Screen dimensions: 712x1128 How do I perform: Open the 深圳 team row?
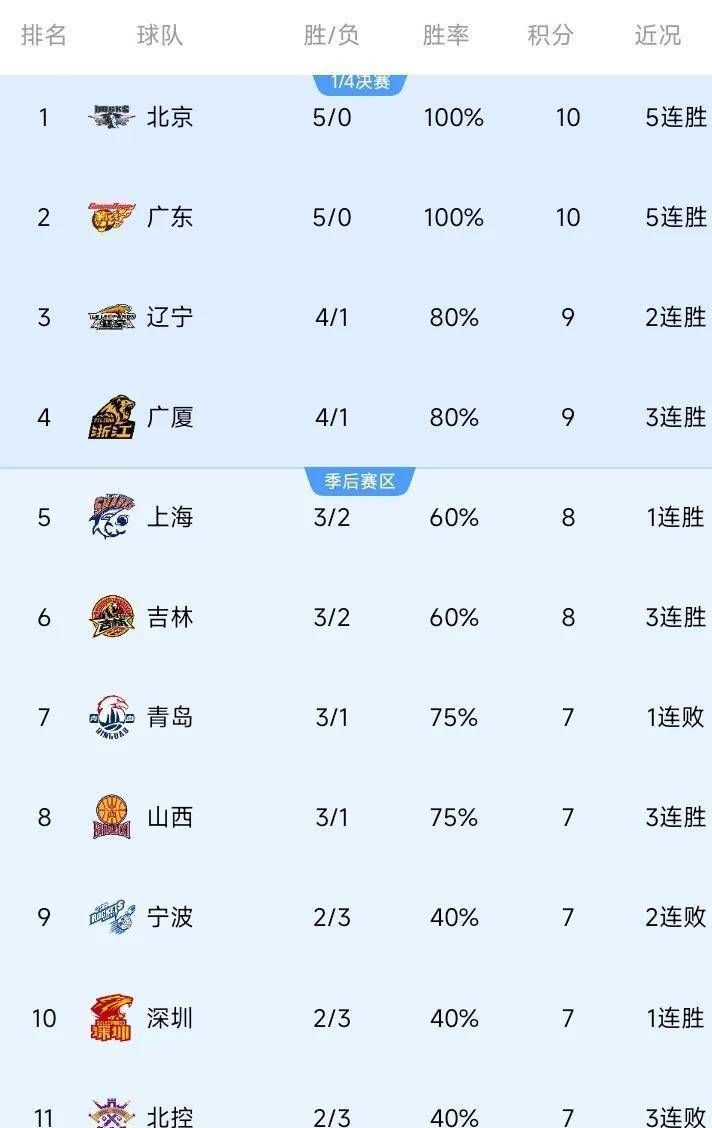coord(169,1018)
